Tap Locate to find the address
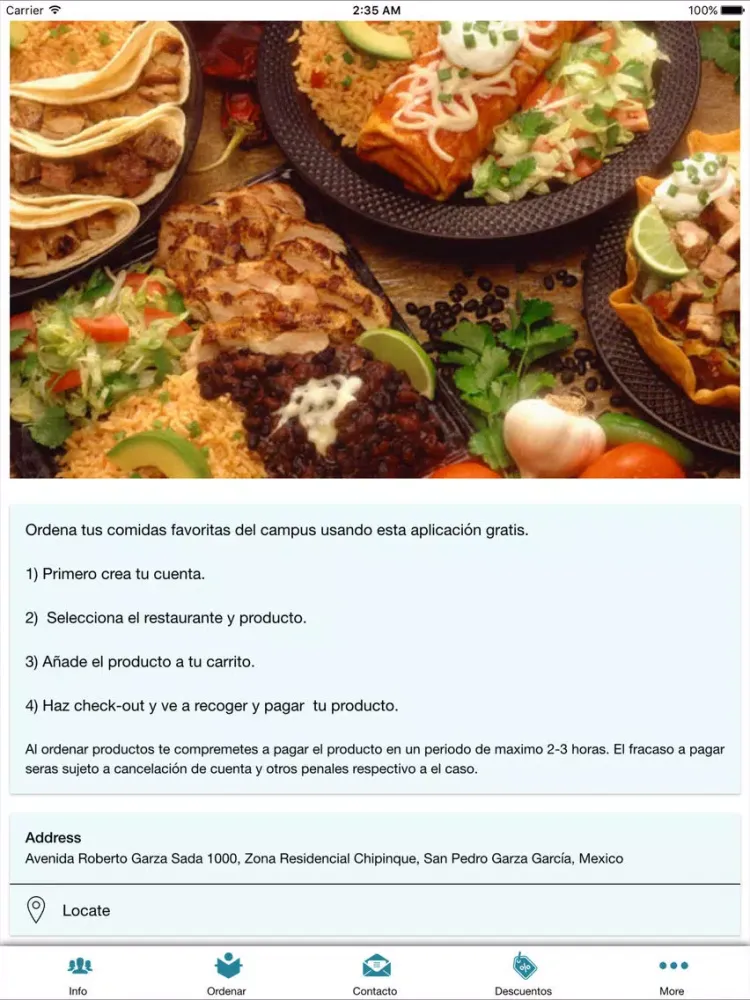750x1000 pixels. click(x=85, y=910)
